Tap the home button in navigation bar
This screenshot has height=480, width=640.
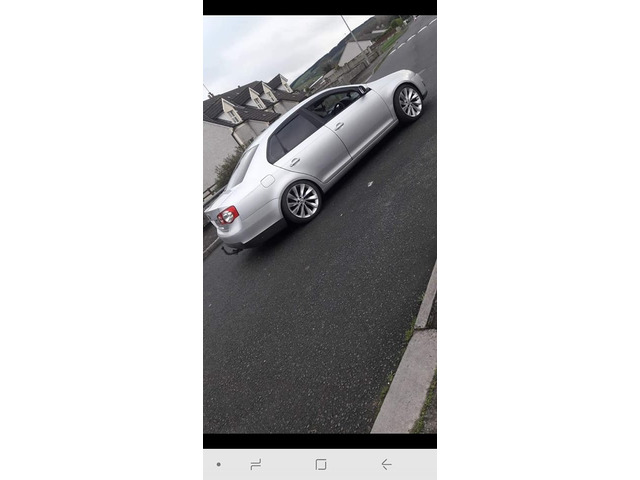point(321,464)
